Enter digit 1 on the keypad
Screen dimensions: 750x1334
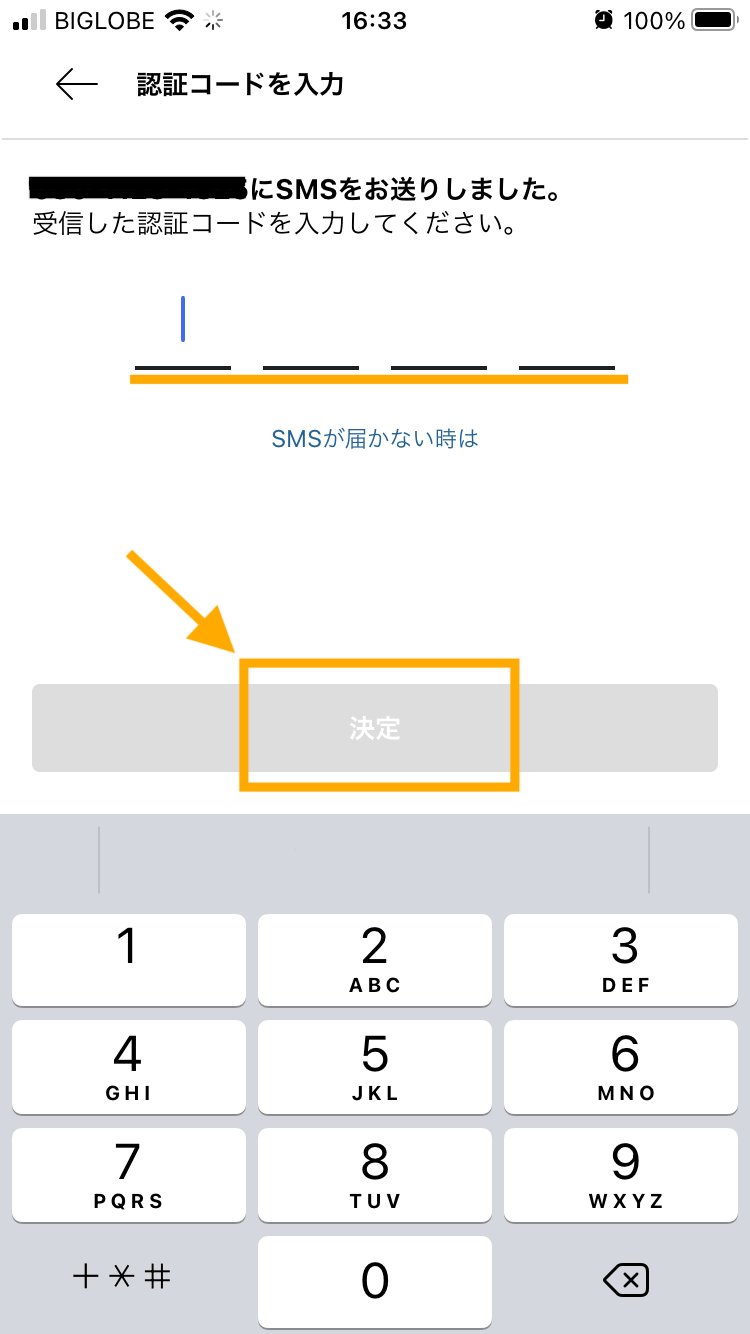128,959
